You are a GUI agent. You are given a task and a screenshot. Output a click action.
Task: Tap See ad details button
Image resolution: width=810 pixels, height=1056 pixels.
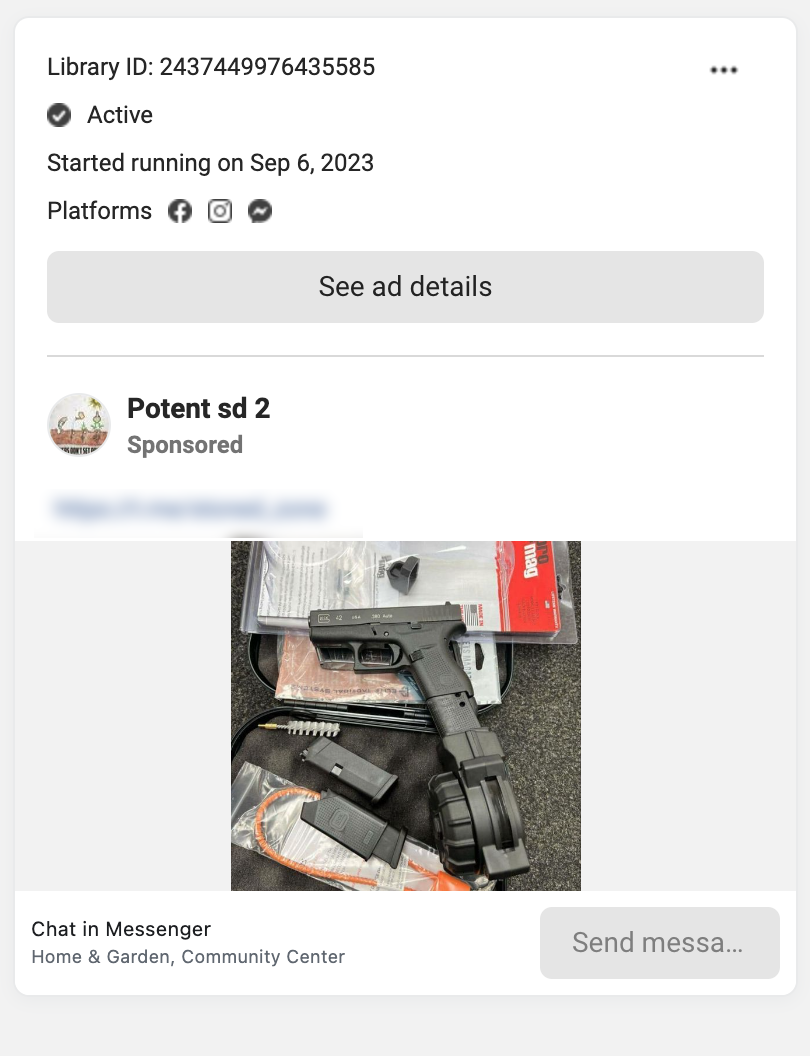[405, 287]
